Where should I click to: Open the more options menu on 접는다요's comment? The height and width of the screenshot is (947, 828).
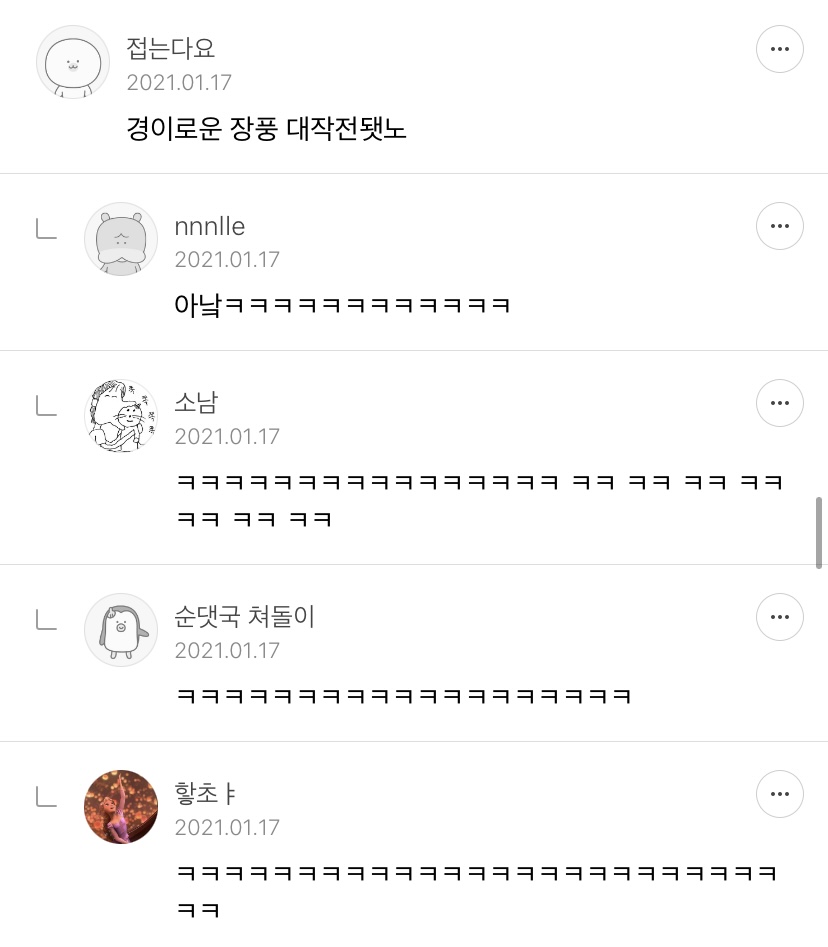pos(779,49)
